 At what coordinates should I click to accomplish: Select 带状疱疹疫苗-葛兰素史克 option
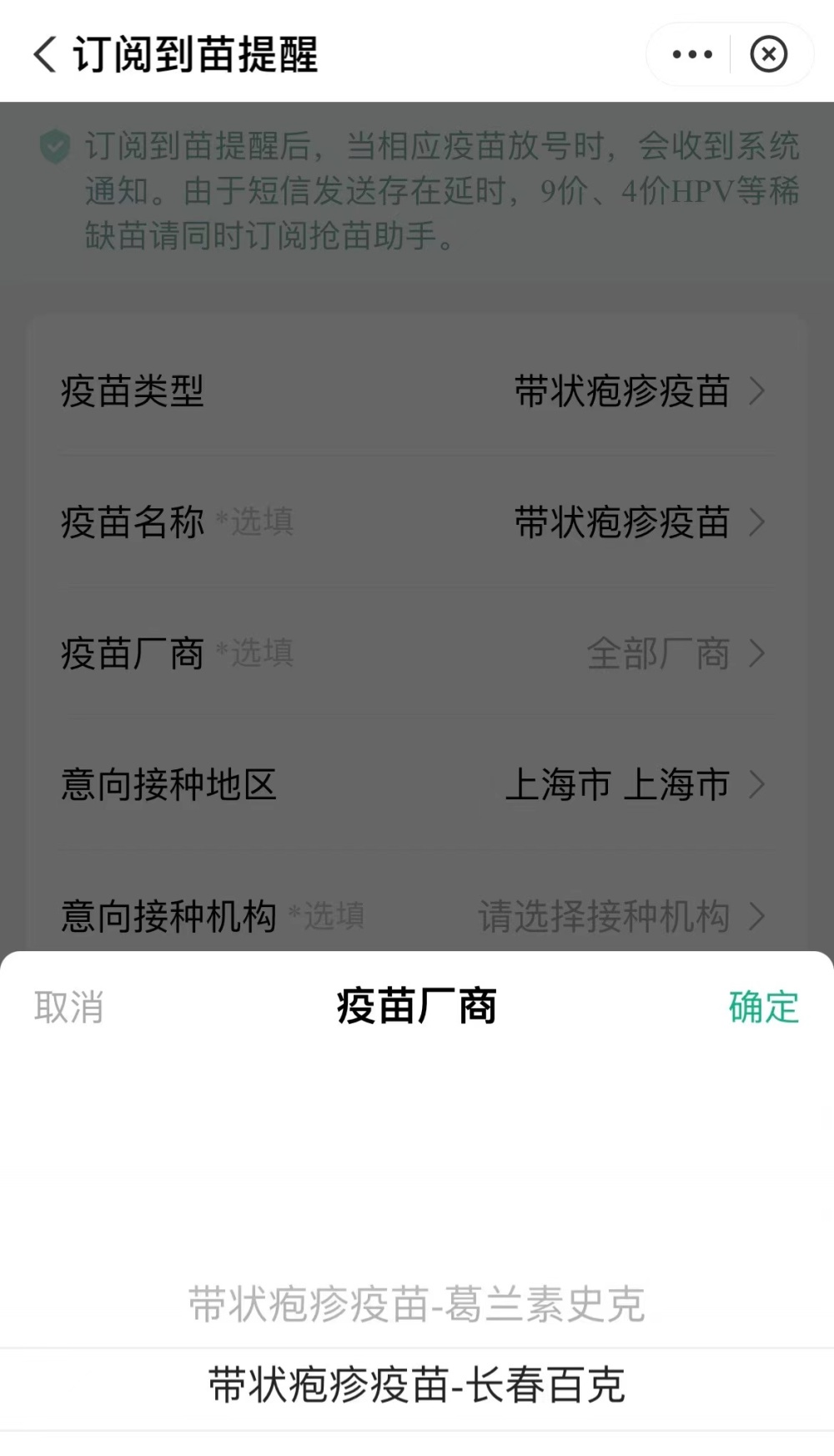coord(417,1305)
